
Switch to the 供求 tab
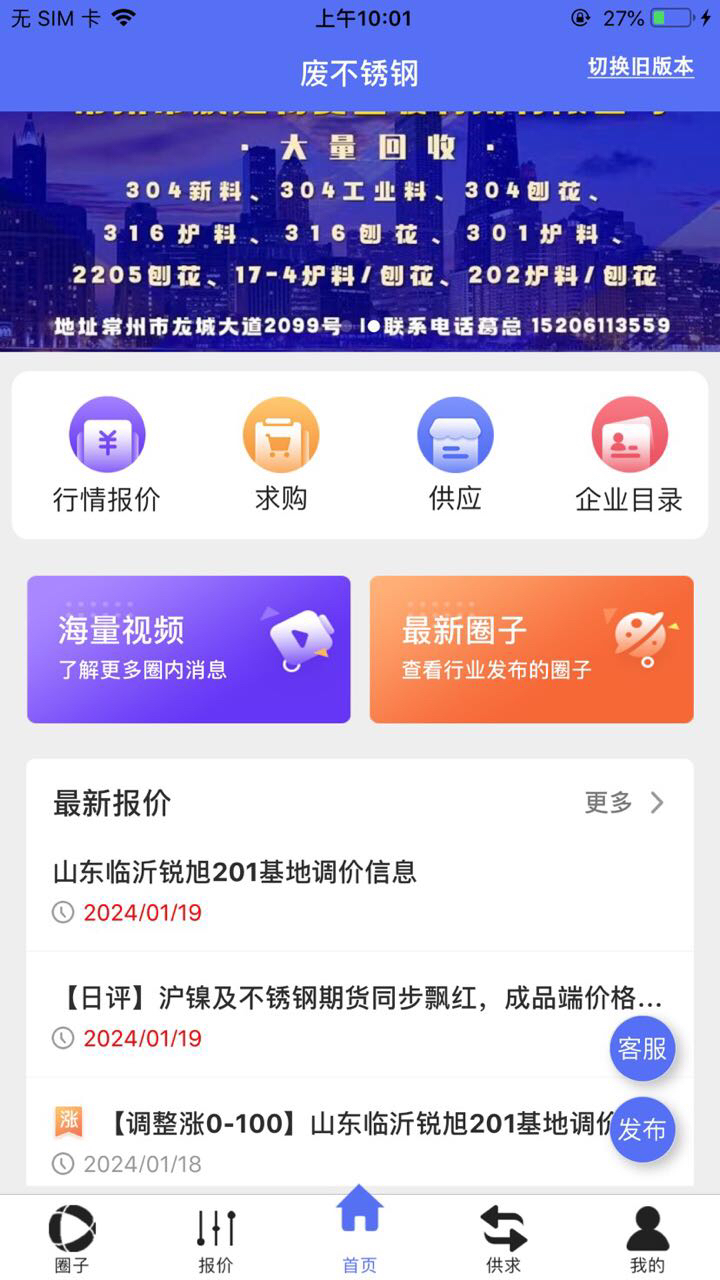504,1238
